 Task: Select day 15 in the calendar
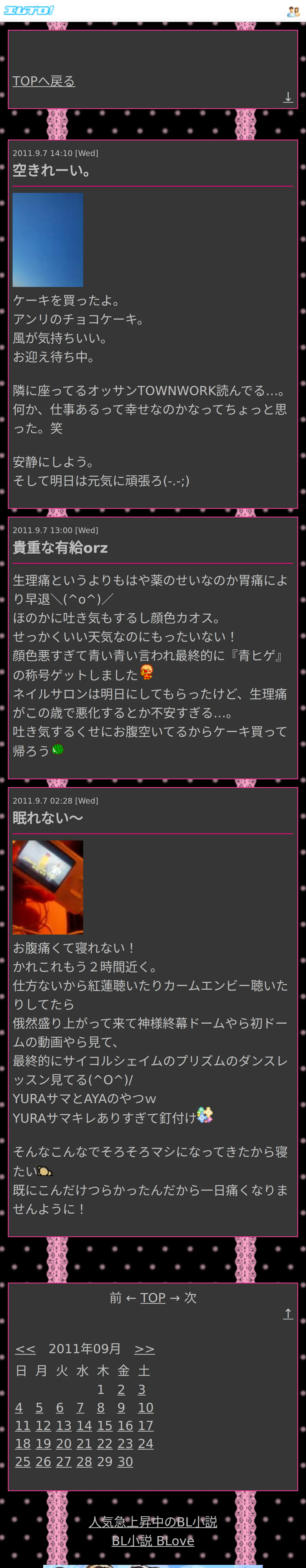105,1426
